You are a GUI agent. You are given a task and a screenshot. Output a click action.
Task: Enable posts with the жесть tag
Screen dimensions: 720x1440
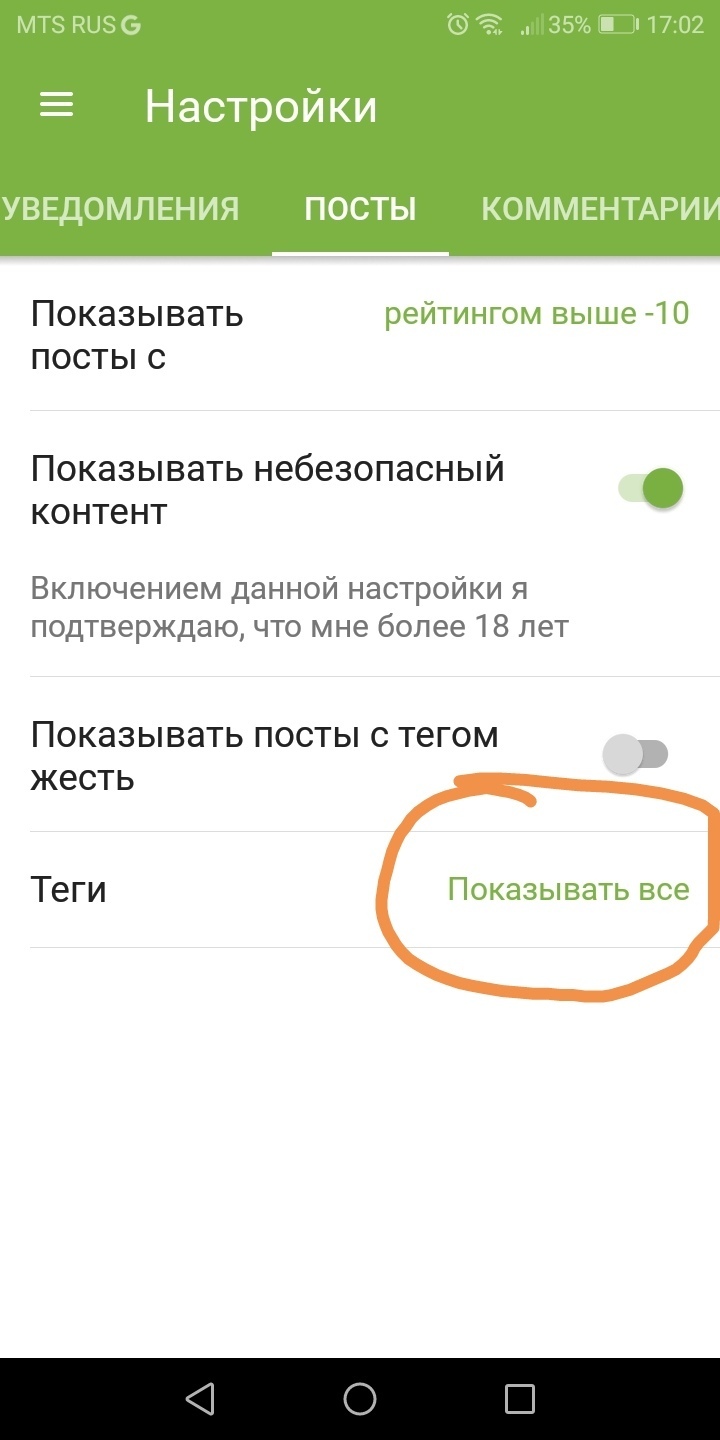(x=636, y=754)
